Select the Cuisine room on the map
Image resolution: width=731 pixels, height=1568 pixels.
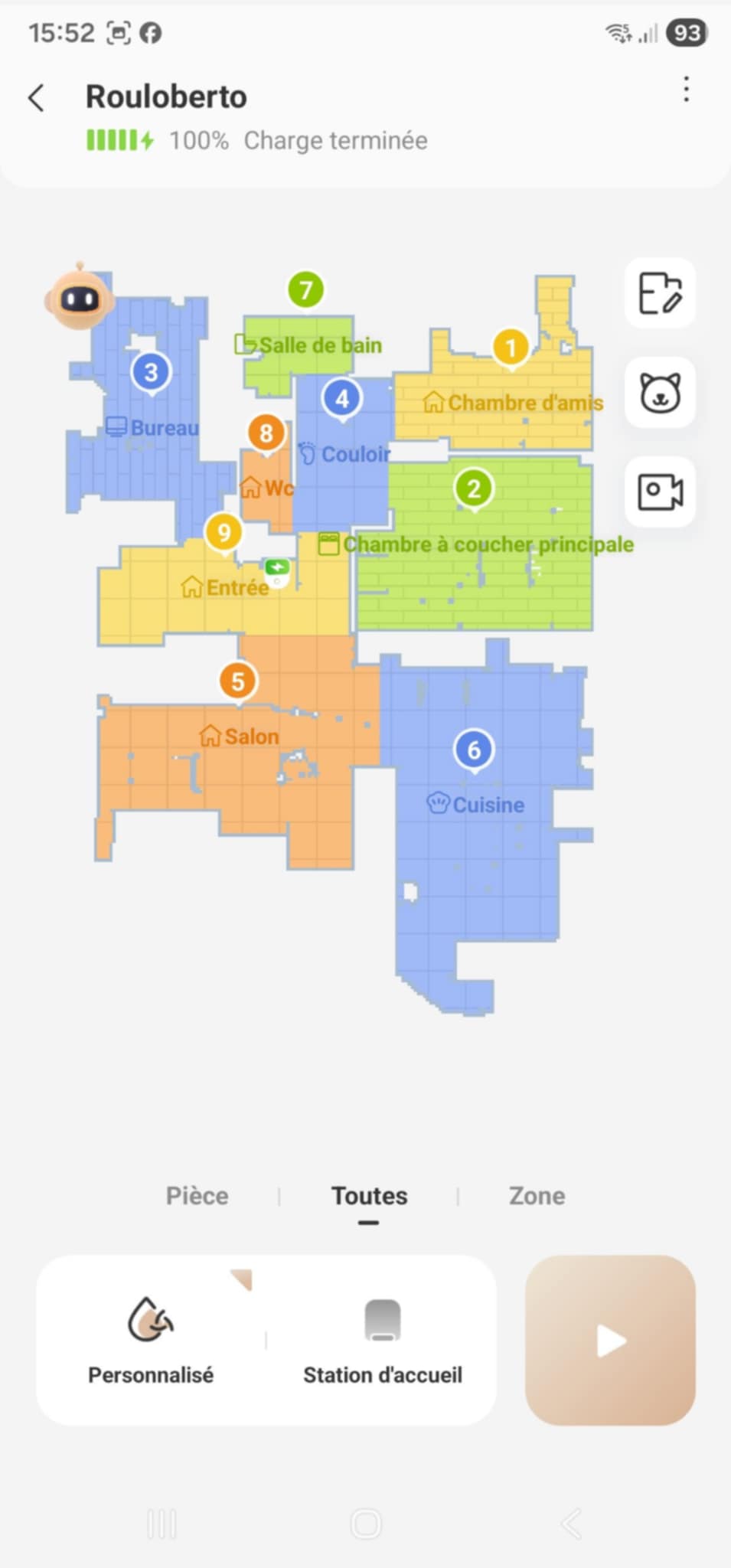pyautogui.click(x=474, y=804)
